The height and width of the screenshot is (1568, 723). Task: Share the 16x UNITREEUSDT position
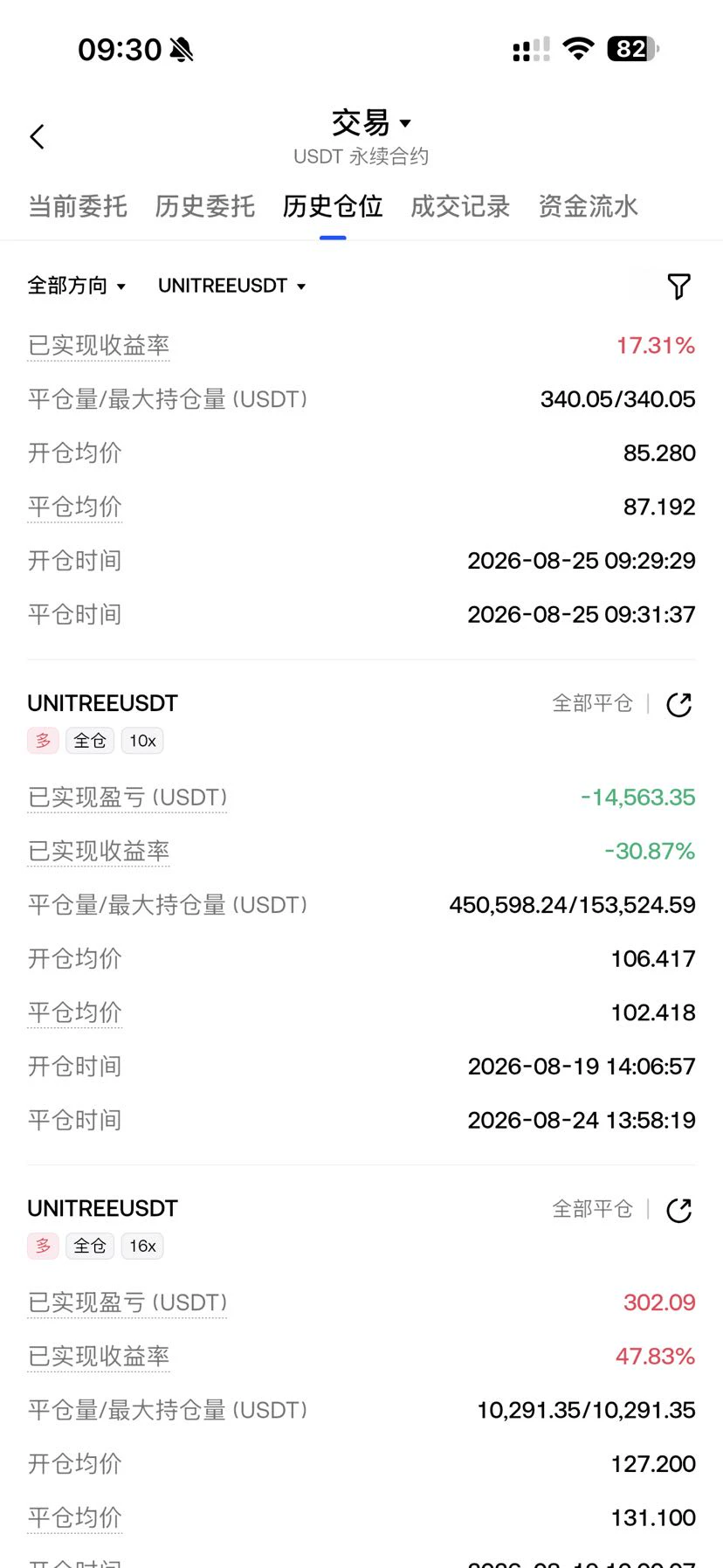coord(678,1210)
